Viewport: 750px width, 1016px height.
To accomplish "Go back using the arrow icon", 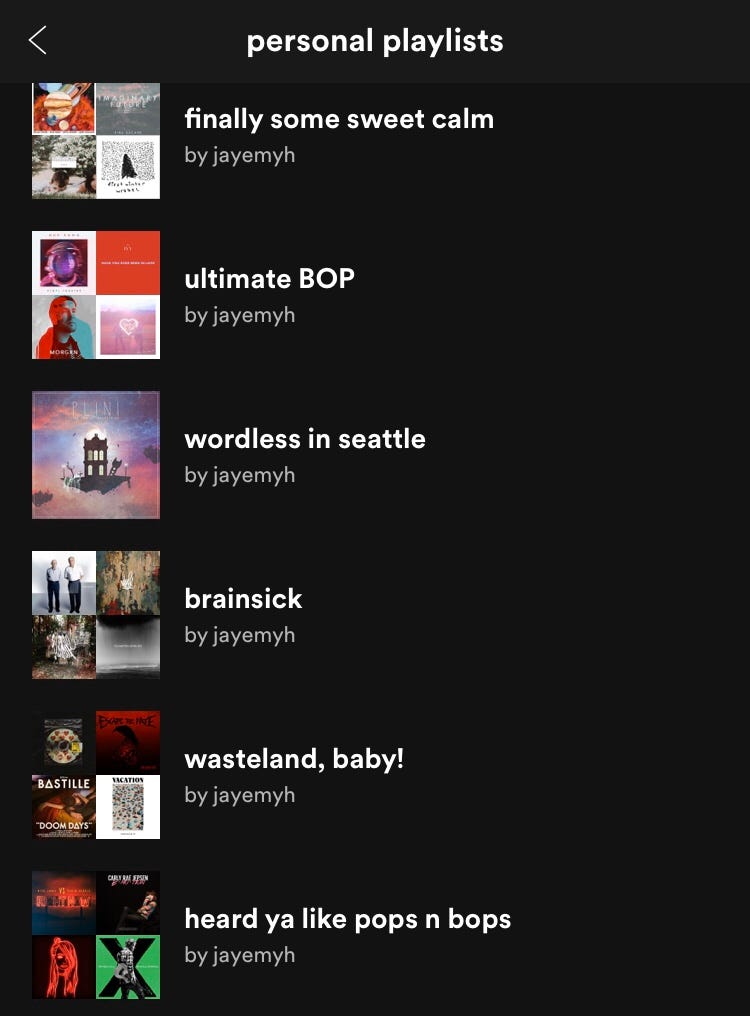I will [38, 41].
